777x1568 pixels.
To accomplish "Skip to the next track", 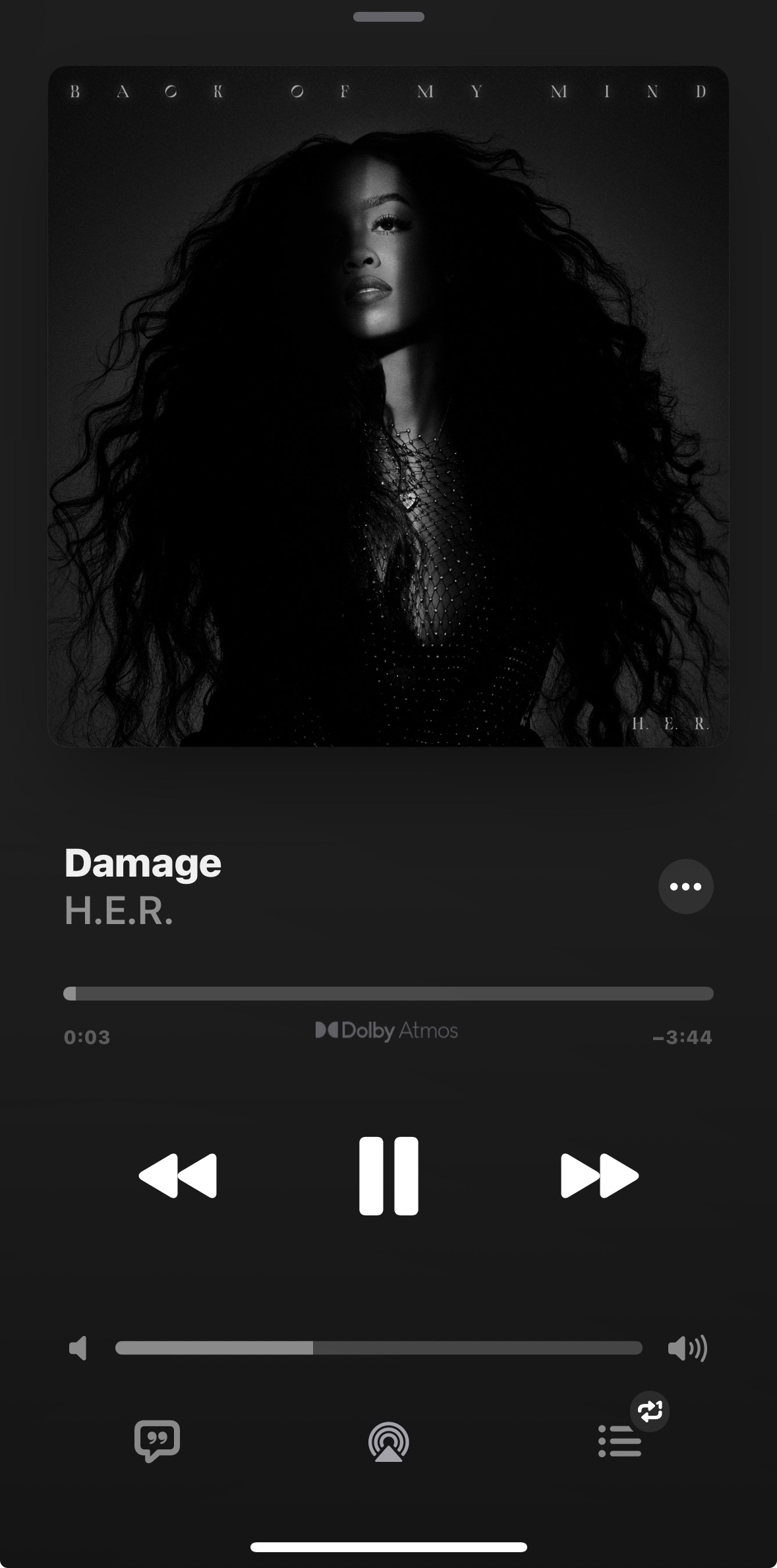I will (599, 1176).
